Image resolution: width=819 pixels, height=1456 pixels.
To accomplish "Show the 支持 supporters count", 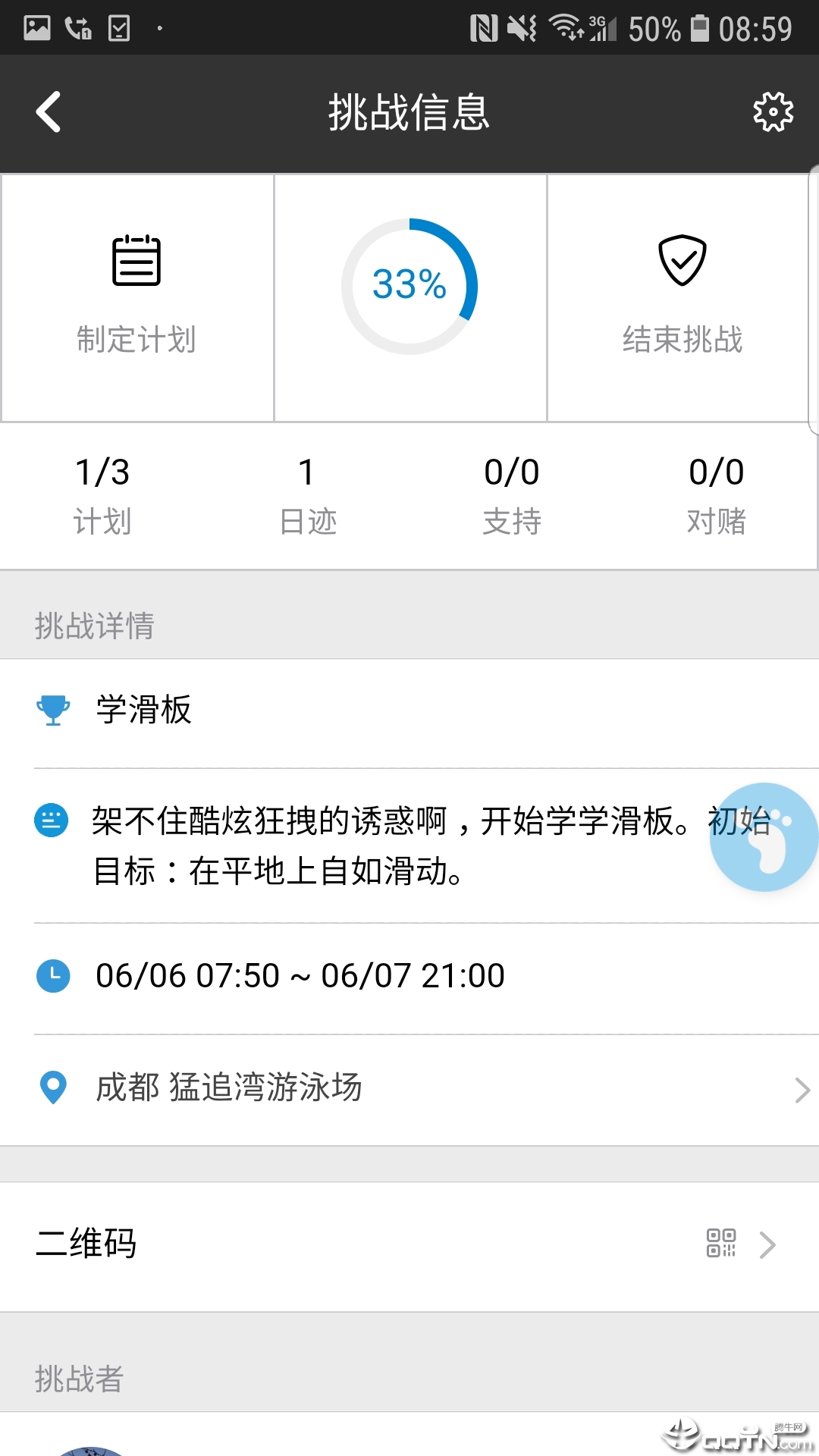I will pos(512,494).
